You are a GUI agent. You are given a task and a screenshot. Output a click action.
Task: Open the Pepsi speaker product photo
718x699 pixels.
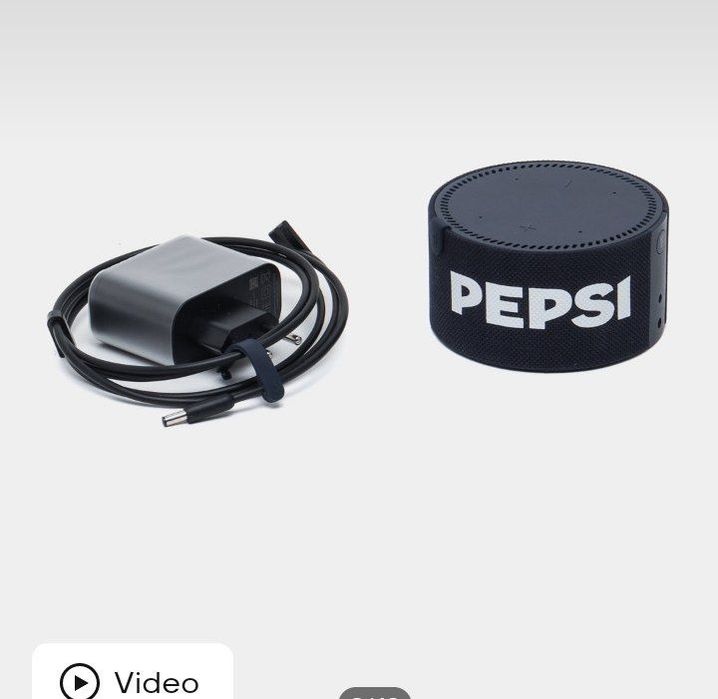pyautogui.click(x=547, y=266)
